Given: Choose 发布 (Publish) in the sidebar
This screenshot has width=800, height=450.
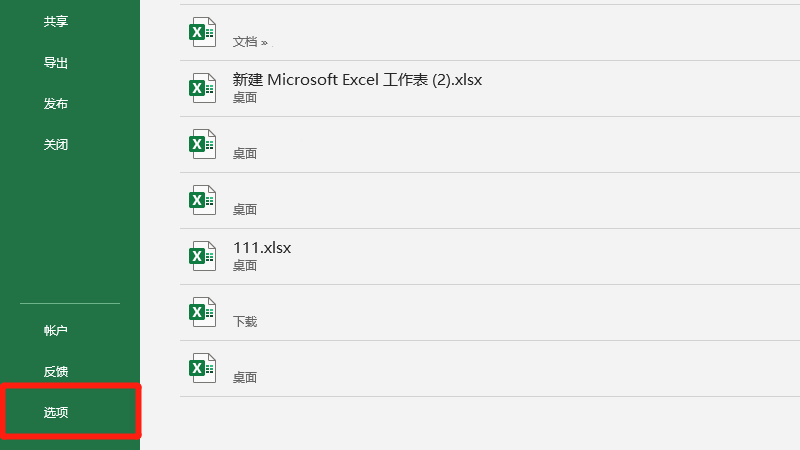Looking at the screenshot, I should pos(56,103).
